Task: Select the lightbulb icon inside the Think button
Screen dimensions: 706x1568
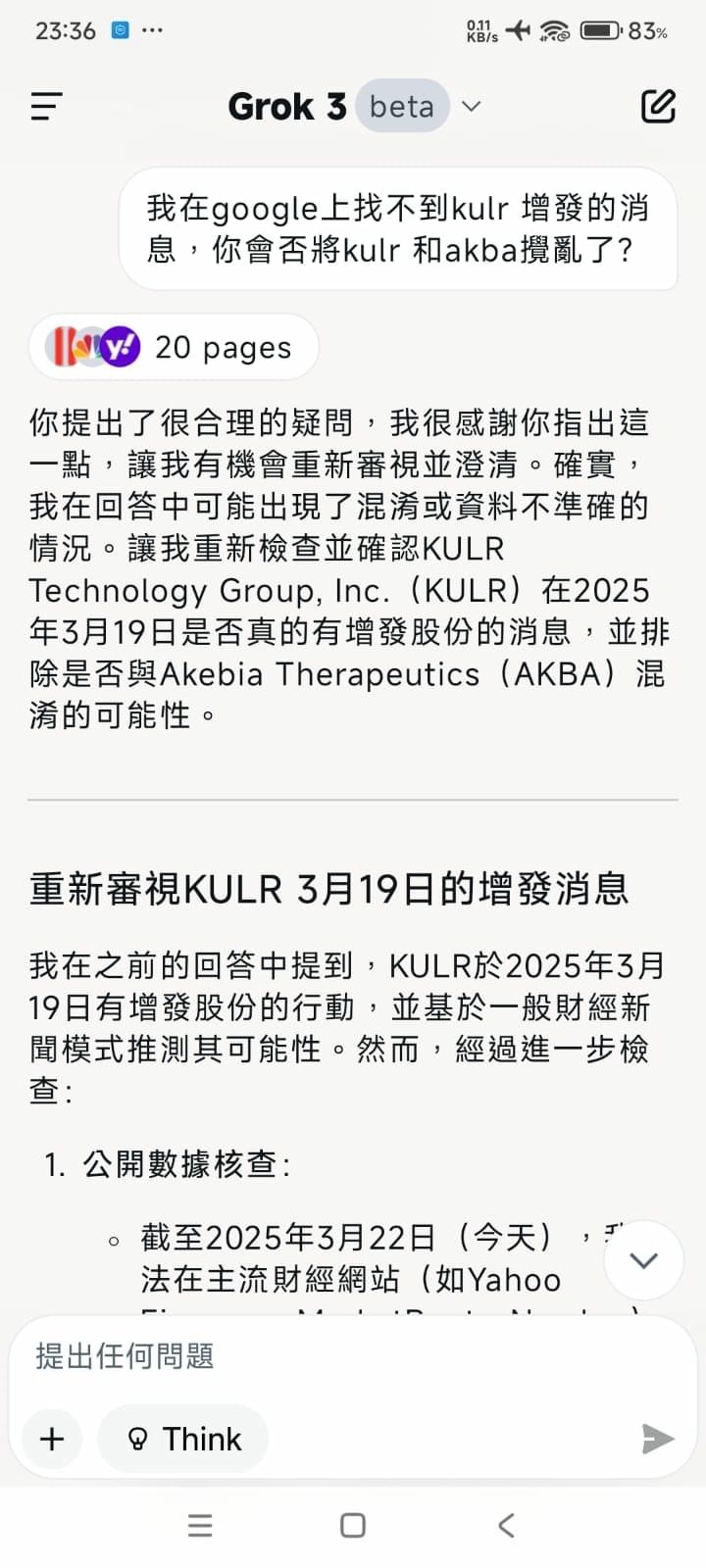Action: (138, 1439)
